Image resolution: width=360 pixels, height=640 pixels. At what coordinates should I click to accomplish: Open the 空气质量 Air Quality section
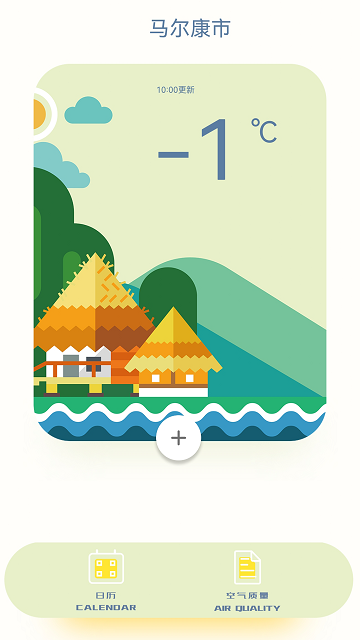pyautogui.click(x=247, y=581)
